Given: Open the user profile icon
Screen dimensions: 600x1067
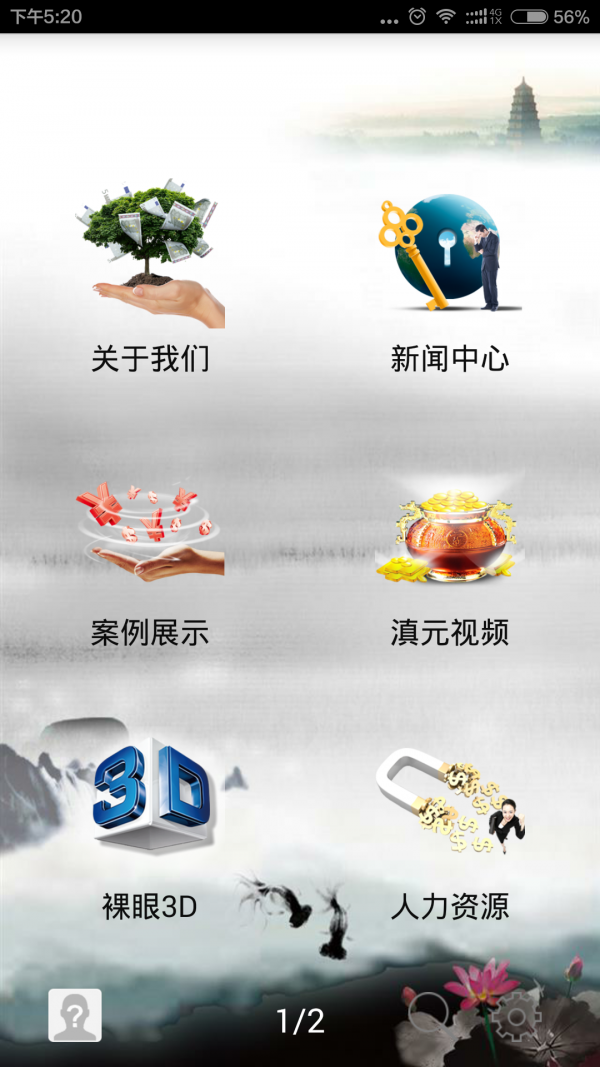Looking at the screenshot, I should point(75,1015).
